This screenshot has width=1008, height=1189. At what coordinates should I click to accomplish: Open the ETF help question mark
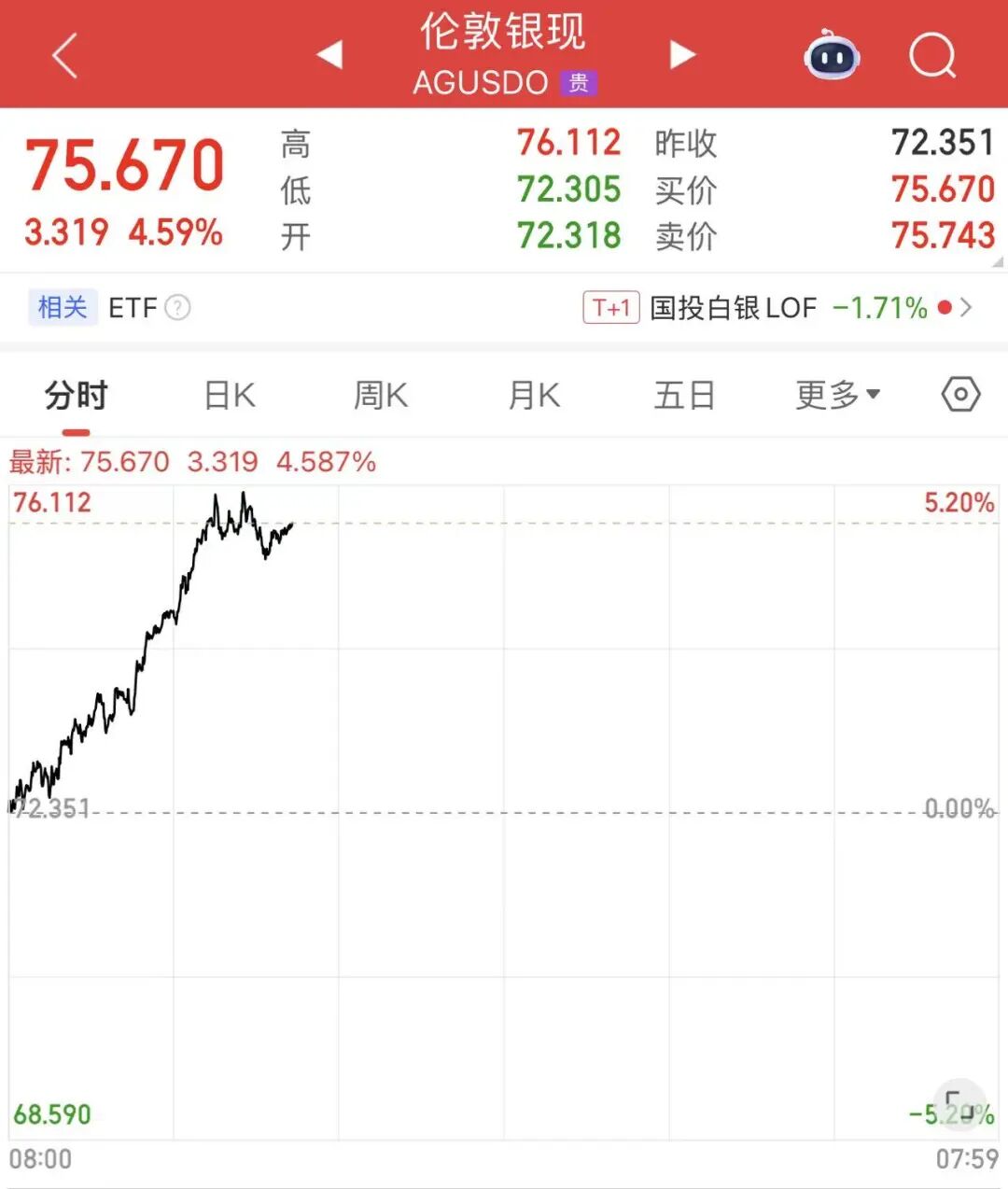point(177,308)
